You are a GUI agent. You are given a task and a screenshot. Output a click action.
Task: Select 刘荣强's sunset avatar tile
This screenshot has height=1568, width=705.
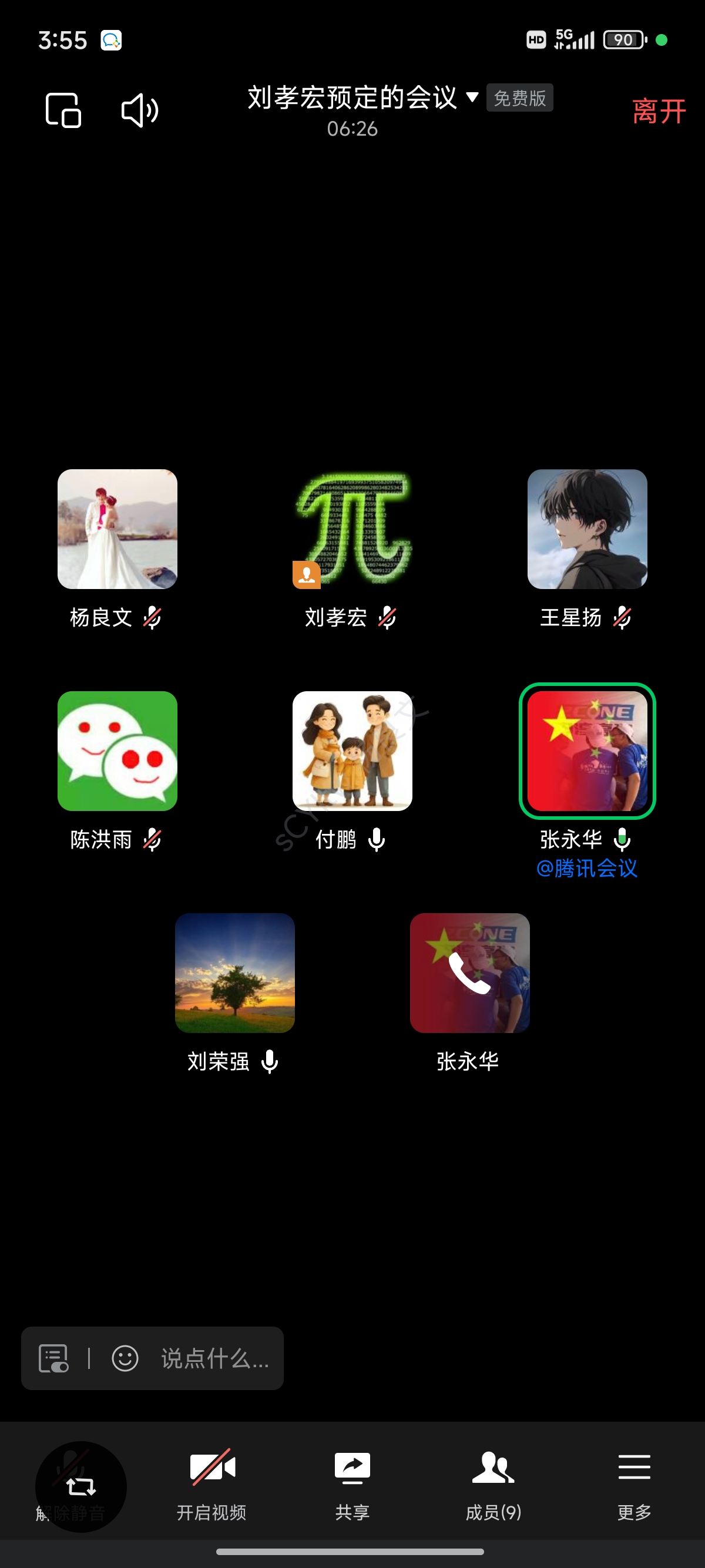click(235, 973)
